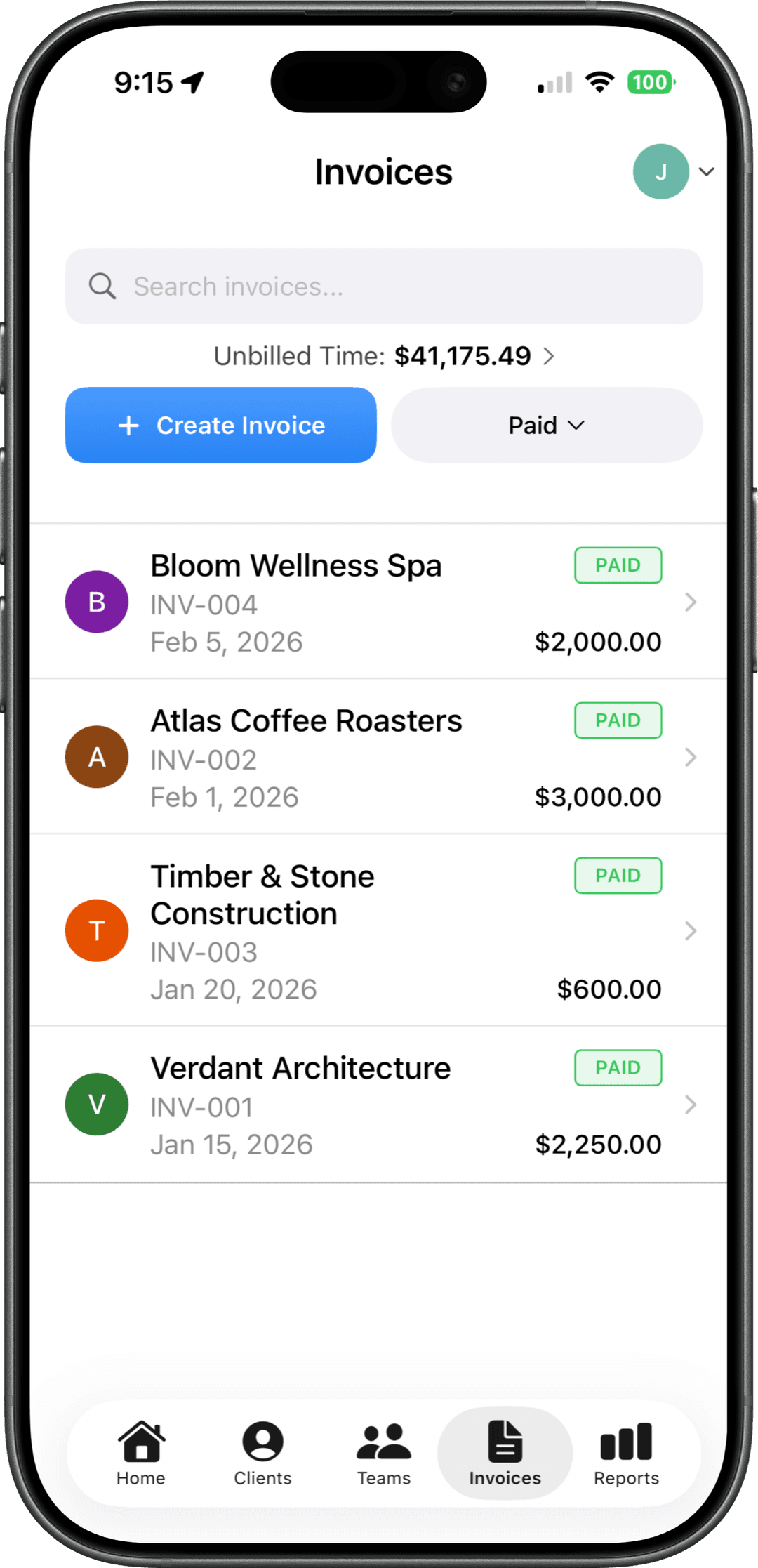Viewport: 758px width, 1568px height.
Task: Open Unbilled Time details via its arrow
Action: click(550, 355)
